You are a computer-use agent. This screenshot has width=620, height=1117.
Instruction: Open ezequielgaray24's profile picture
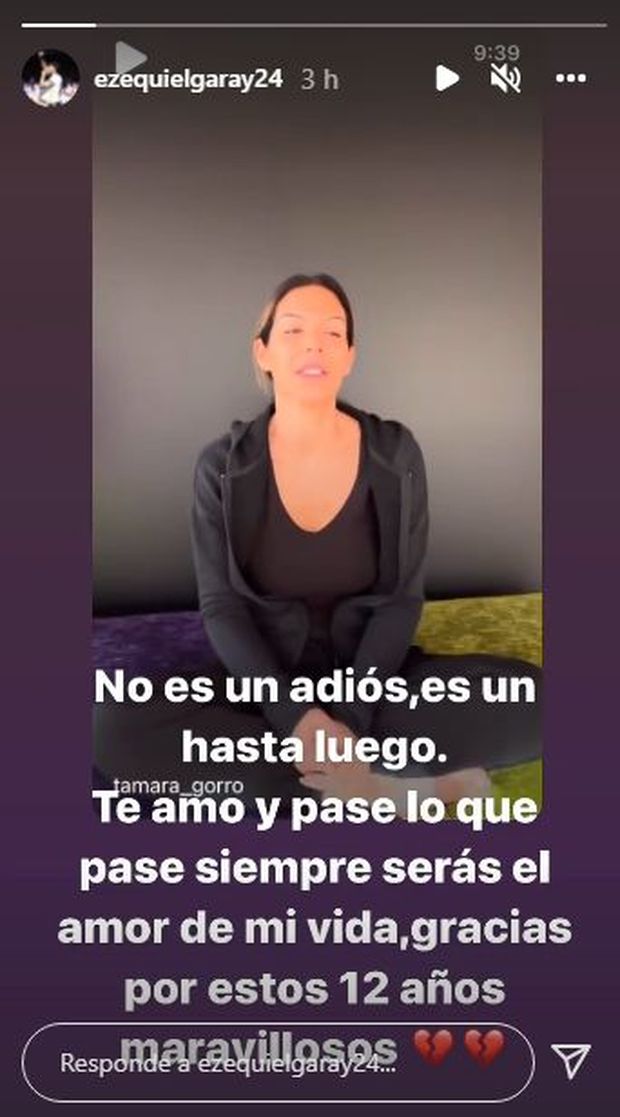(50, 78)
